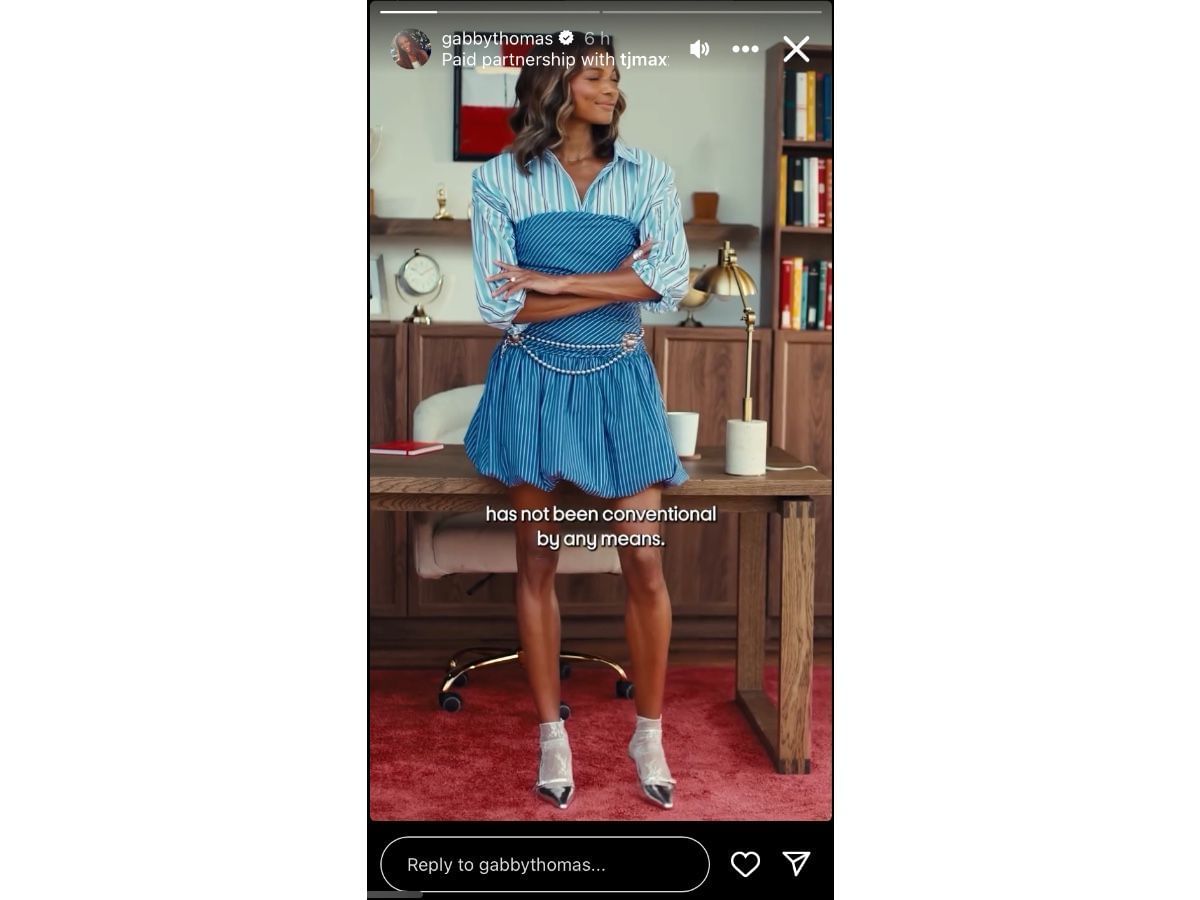Screen dimensions: 1200x900
Task: Tap gabbythomas profile picture
Action: point(411,49)
